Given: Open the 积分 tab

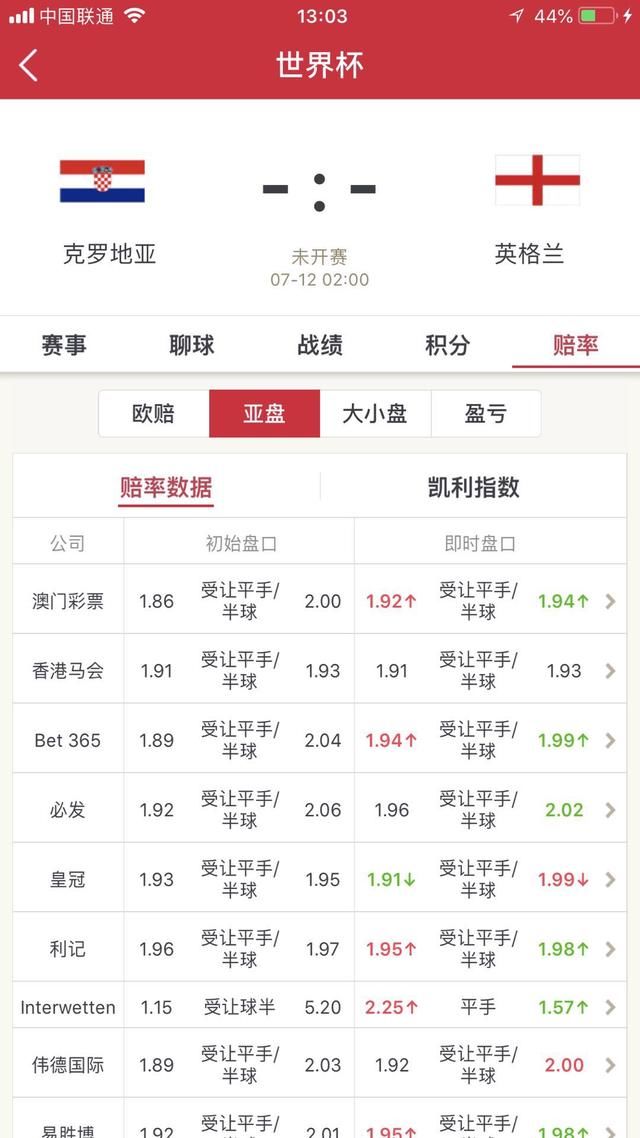Looking at the screenshot, I should tap(447, 345).
